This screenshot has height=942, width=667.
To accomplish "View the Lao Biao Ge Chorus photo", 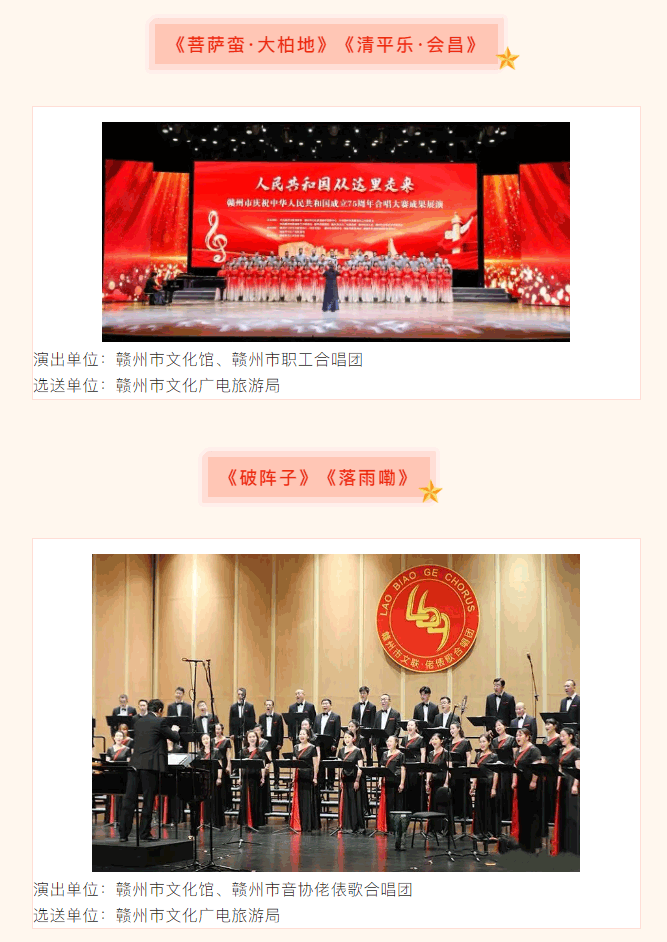I will (335, 712).
